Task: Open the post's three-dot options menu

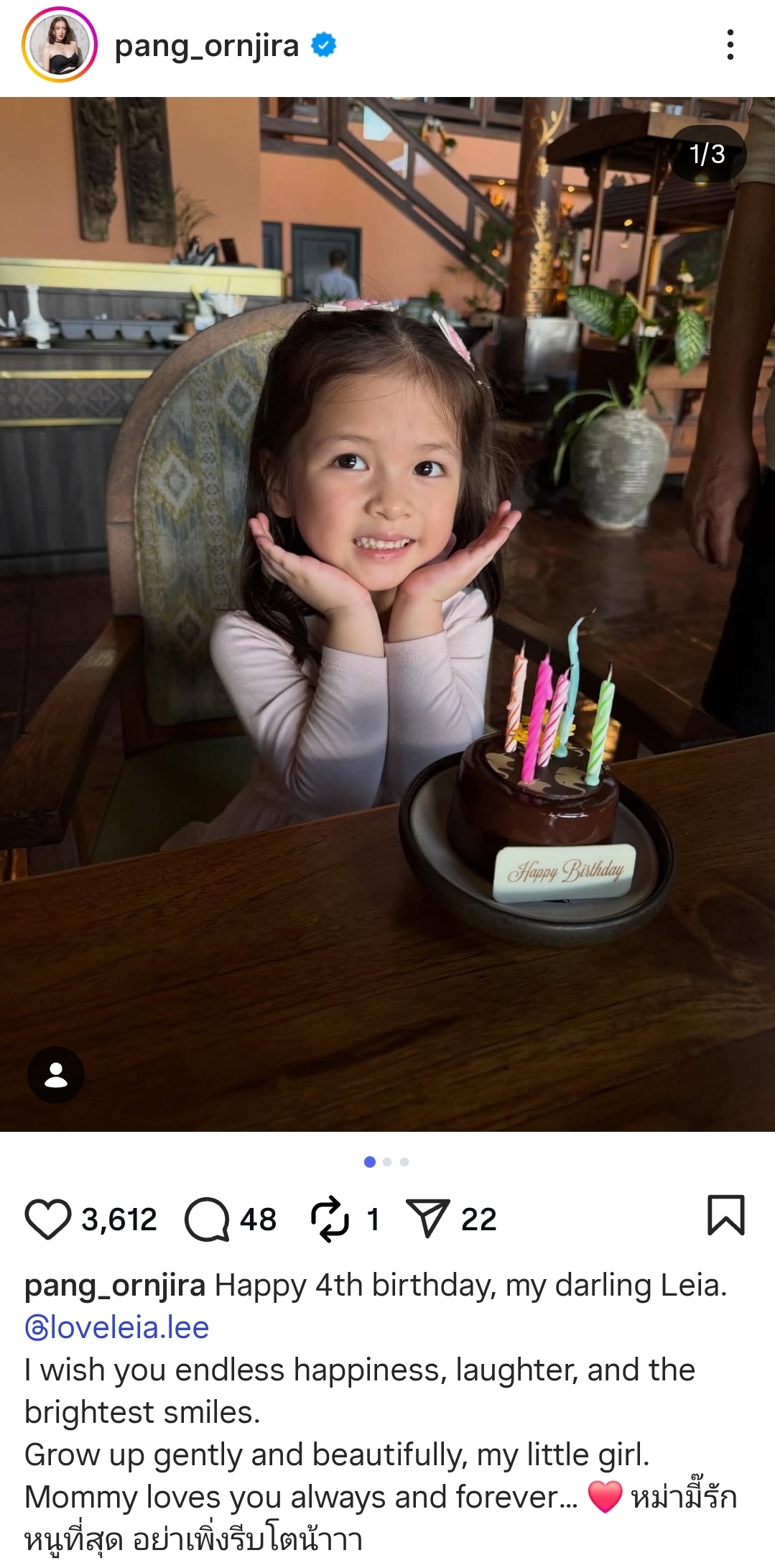Action: (730, 45)
